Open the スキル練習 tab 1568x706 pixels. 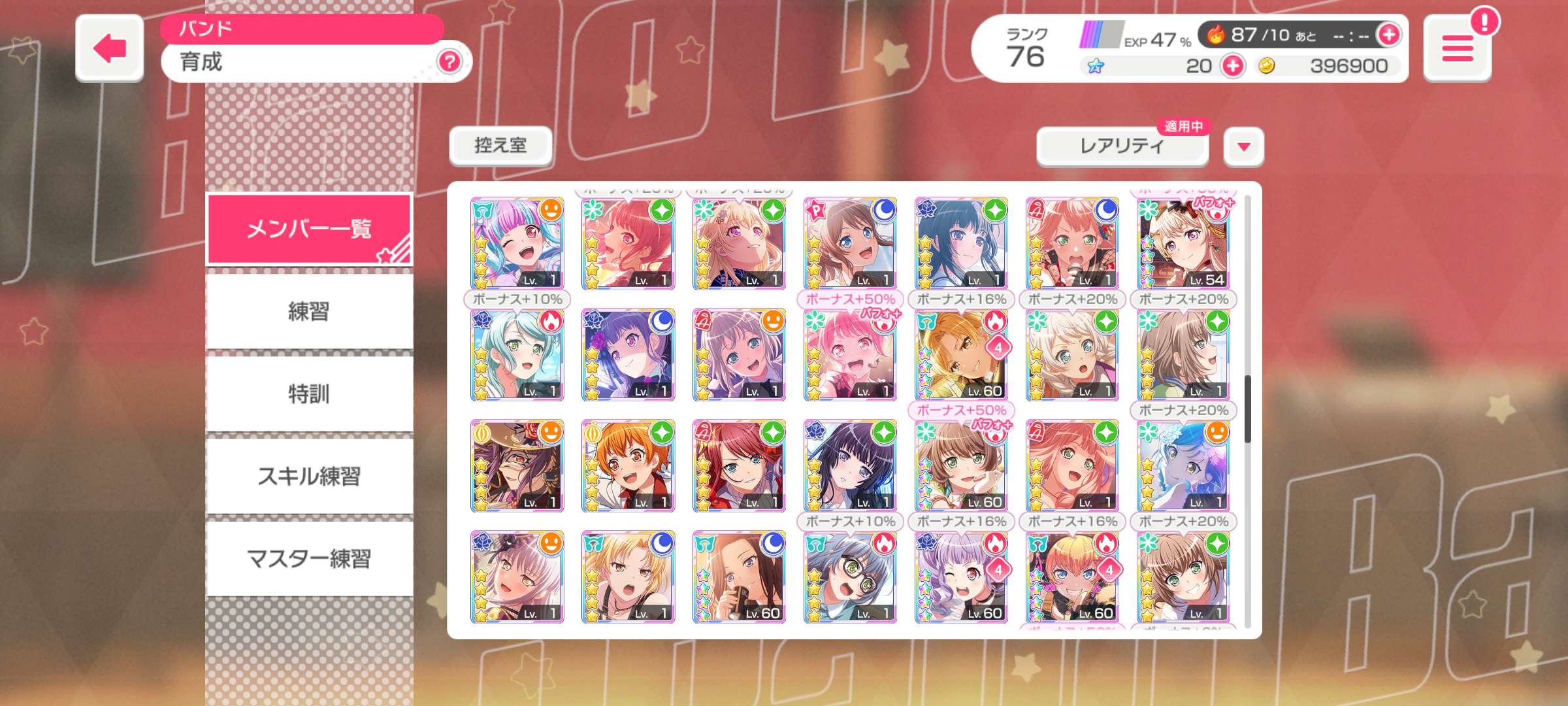pos(309,476)
